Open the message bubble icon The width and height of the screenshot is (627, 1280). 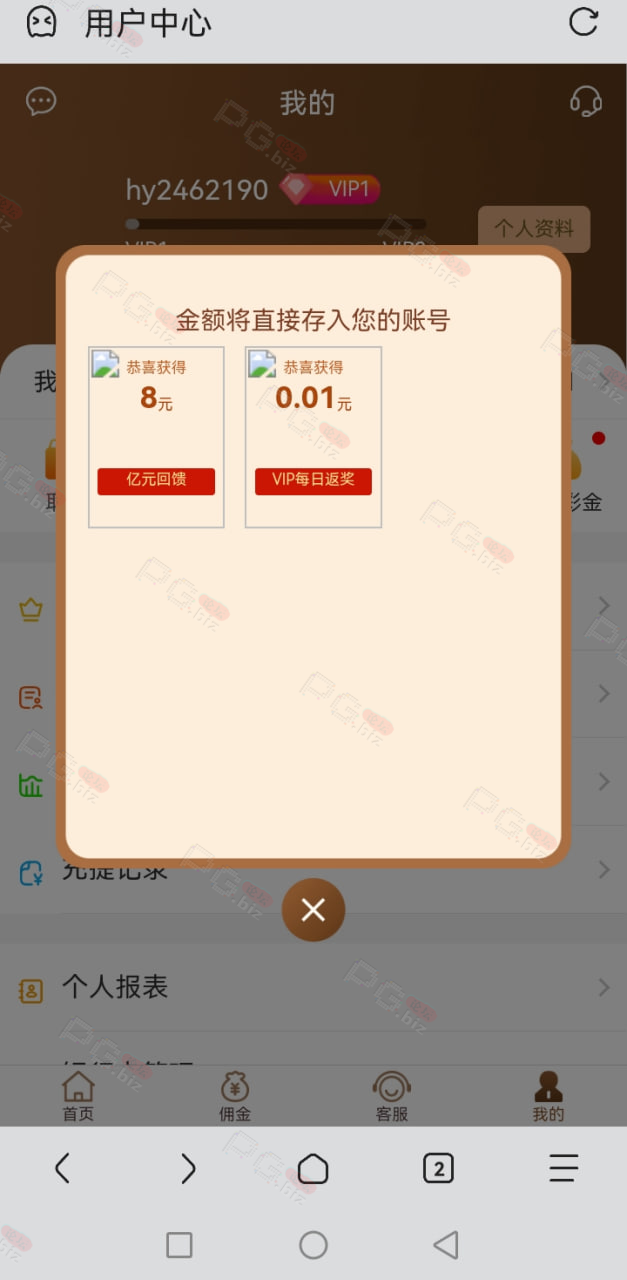(41, 101)
